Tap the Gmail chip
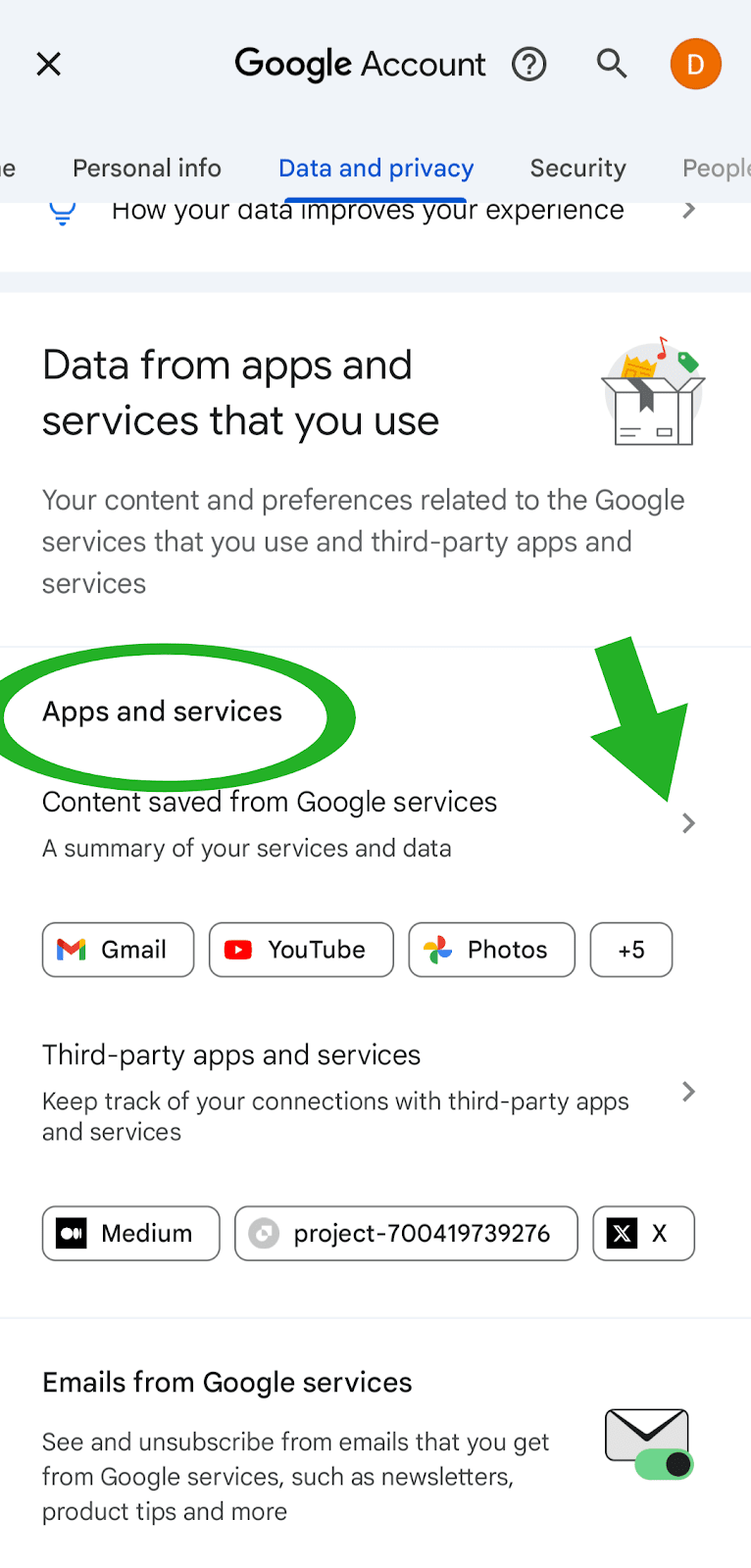 118,950
